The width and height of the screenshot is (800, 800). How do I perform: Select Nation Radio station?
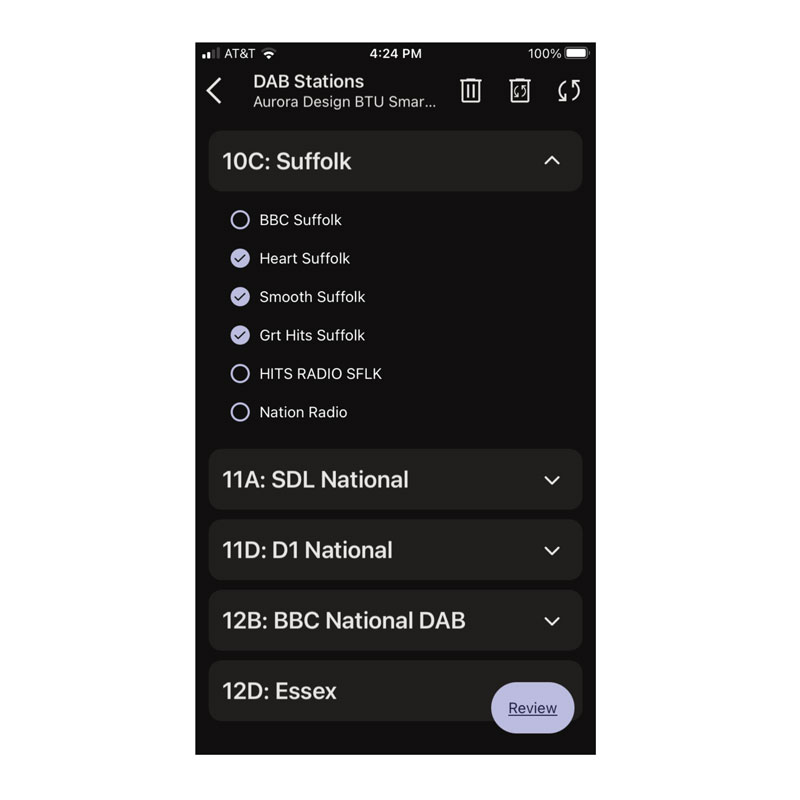coord(240,412)
